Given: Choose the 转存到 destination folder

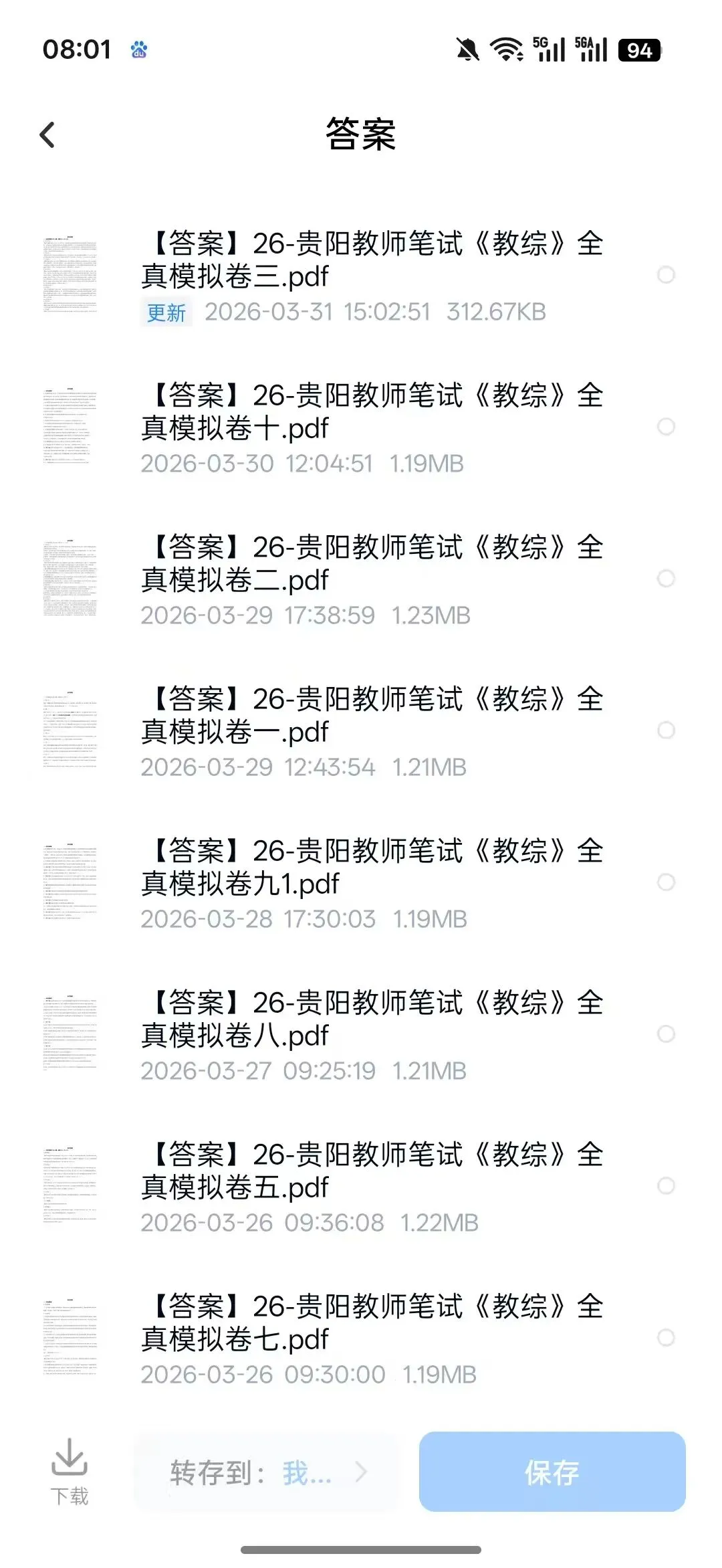Looking at the screenshot, I should [x=267, y=1472].
